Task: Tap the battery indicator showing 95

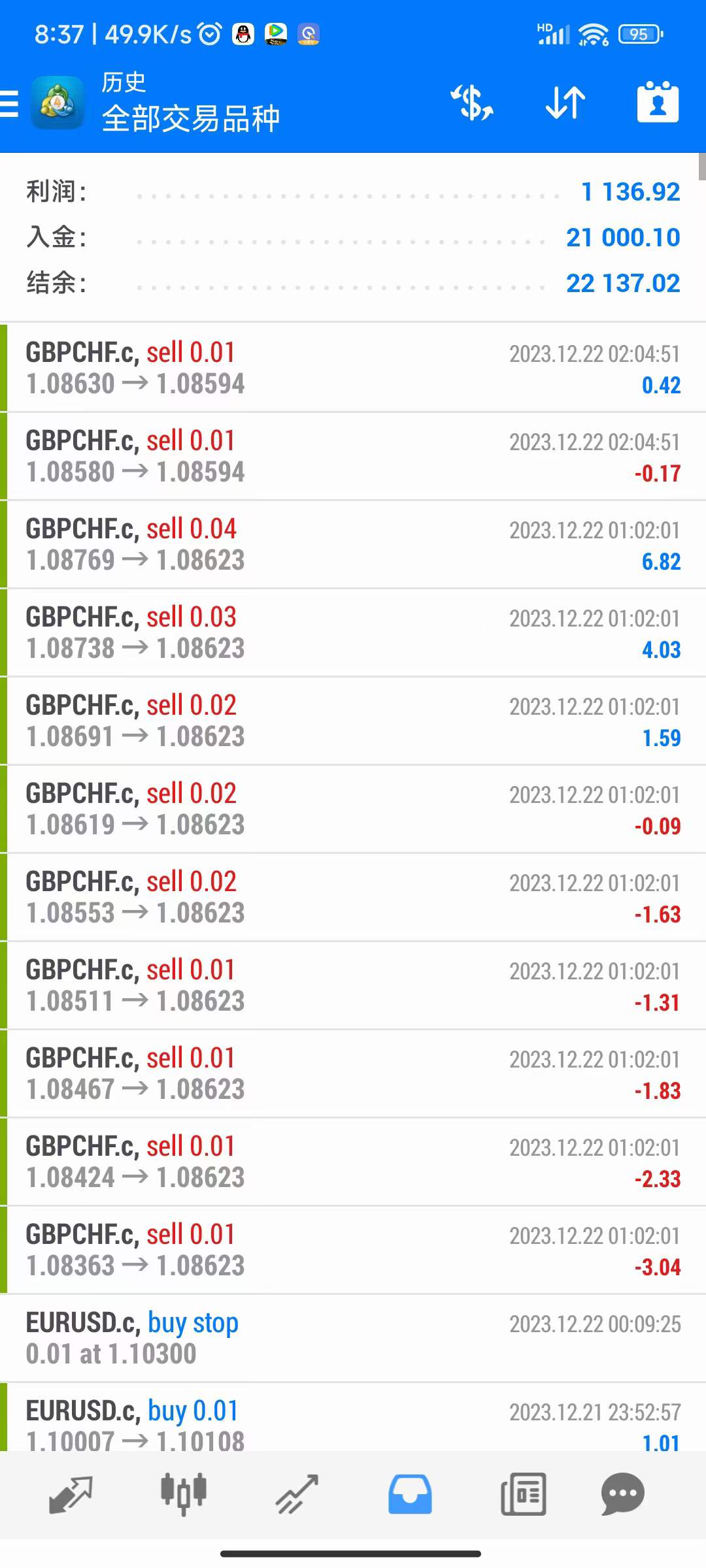Action: pos(639,35)
